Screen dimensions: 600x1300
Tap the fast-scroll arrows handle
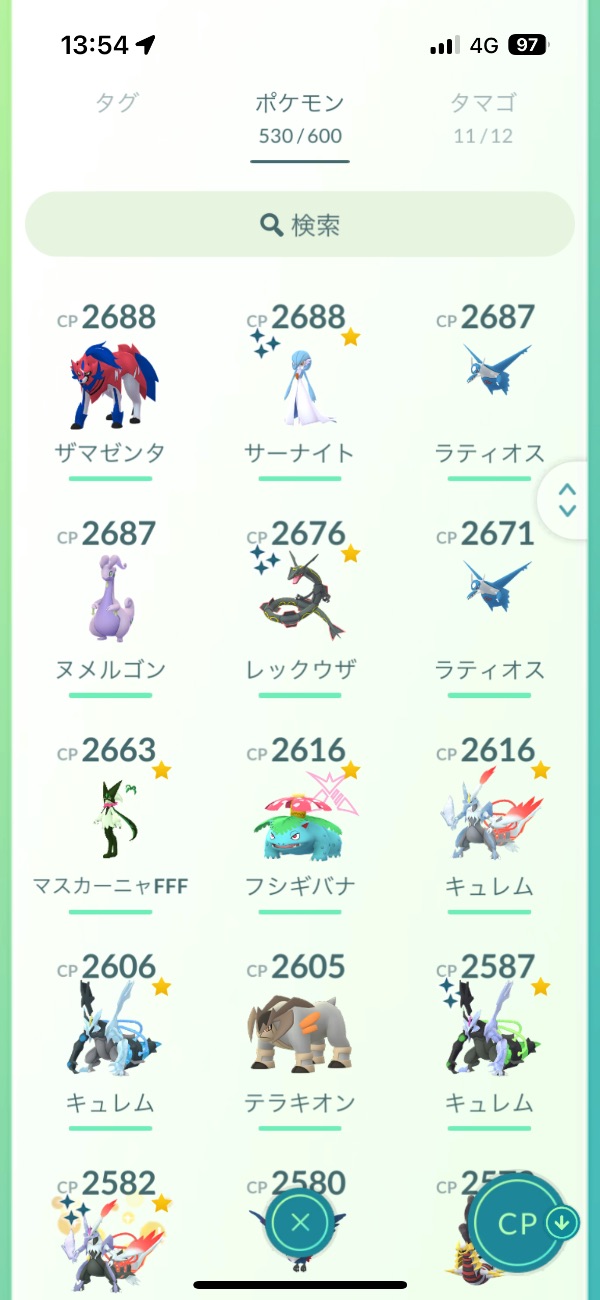pos(567,500)
